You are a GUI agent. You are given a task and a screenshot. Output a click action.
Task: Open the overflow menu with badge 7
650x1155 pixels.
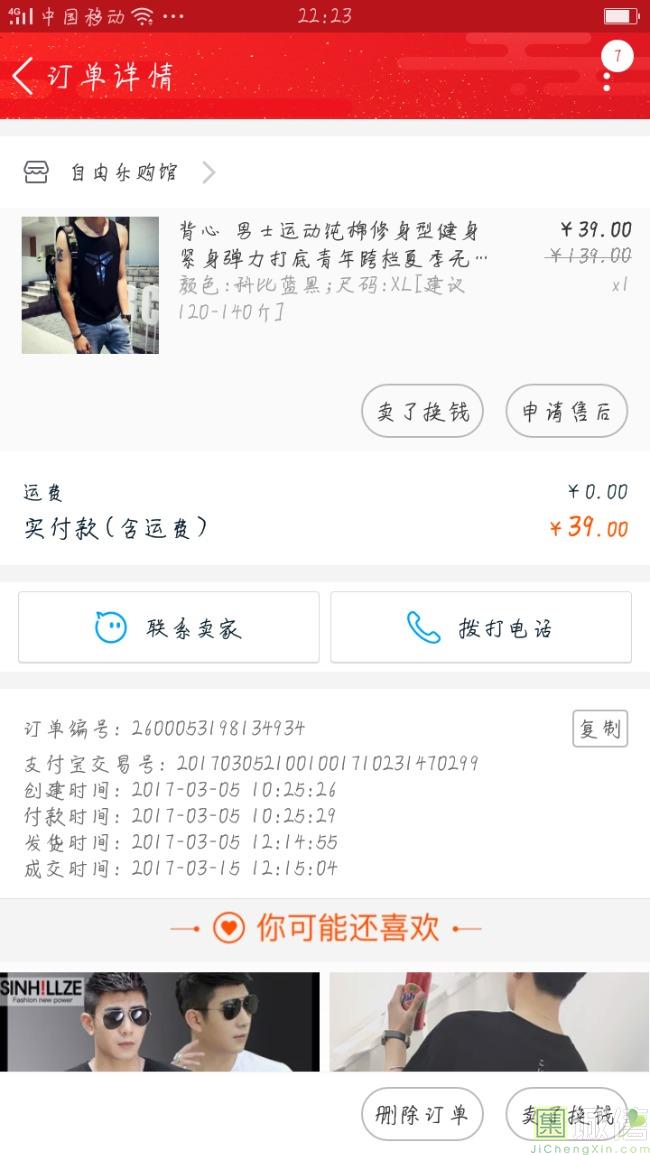pos(607,70)
